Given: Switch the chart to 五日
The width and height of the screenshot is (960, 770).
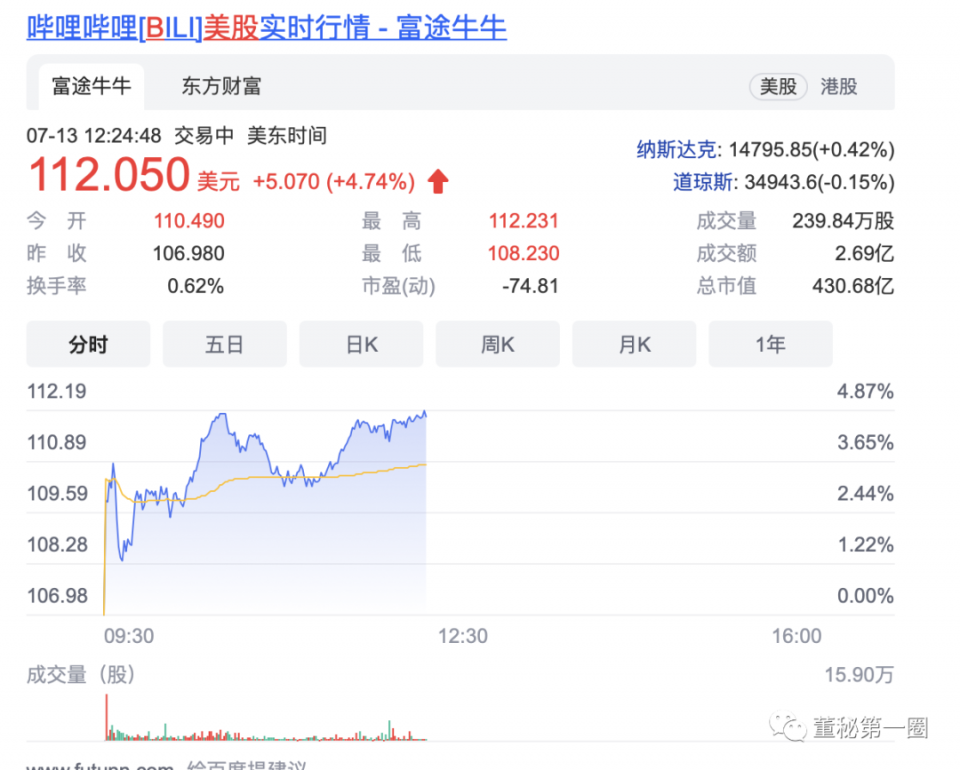Looking at the screenshot, I should click(225, 344).
